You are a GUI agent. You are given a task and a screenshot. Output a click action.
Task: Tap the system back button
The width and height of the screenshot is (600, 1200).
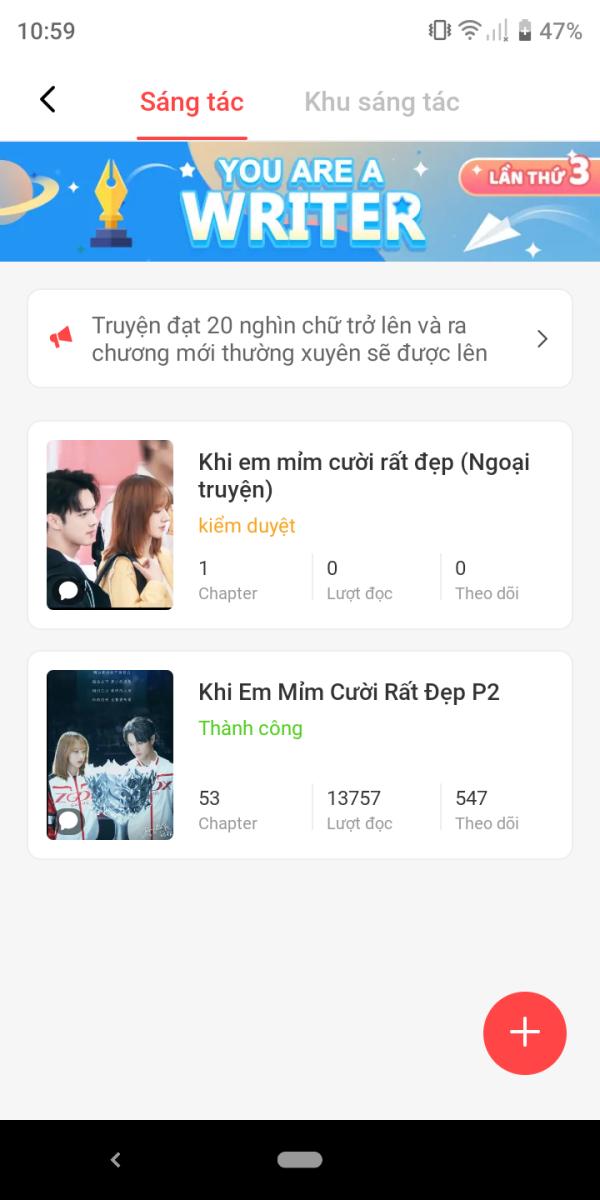coord(115,1160)
